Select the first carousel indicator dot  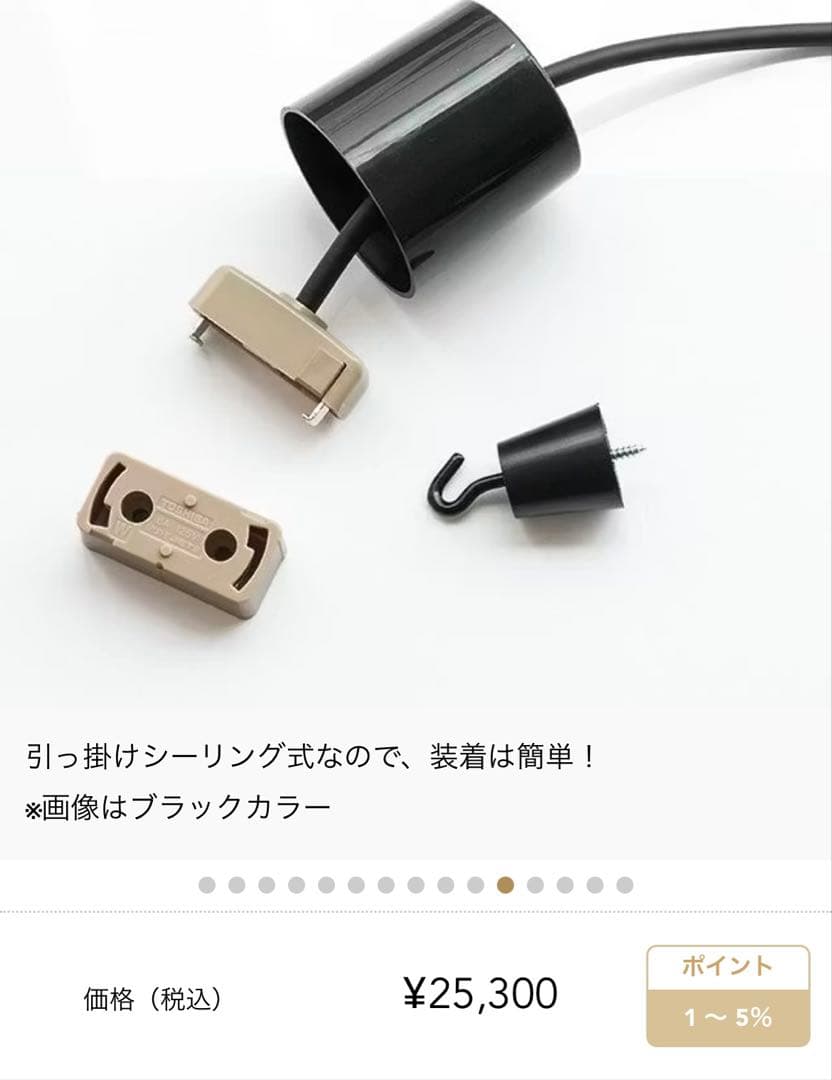click(205, 885)
